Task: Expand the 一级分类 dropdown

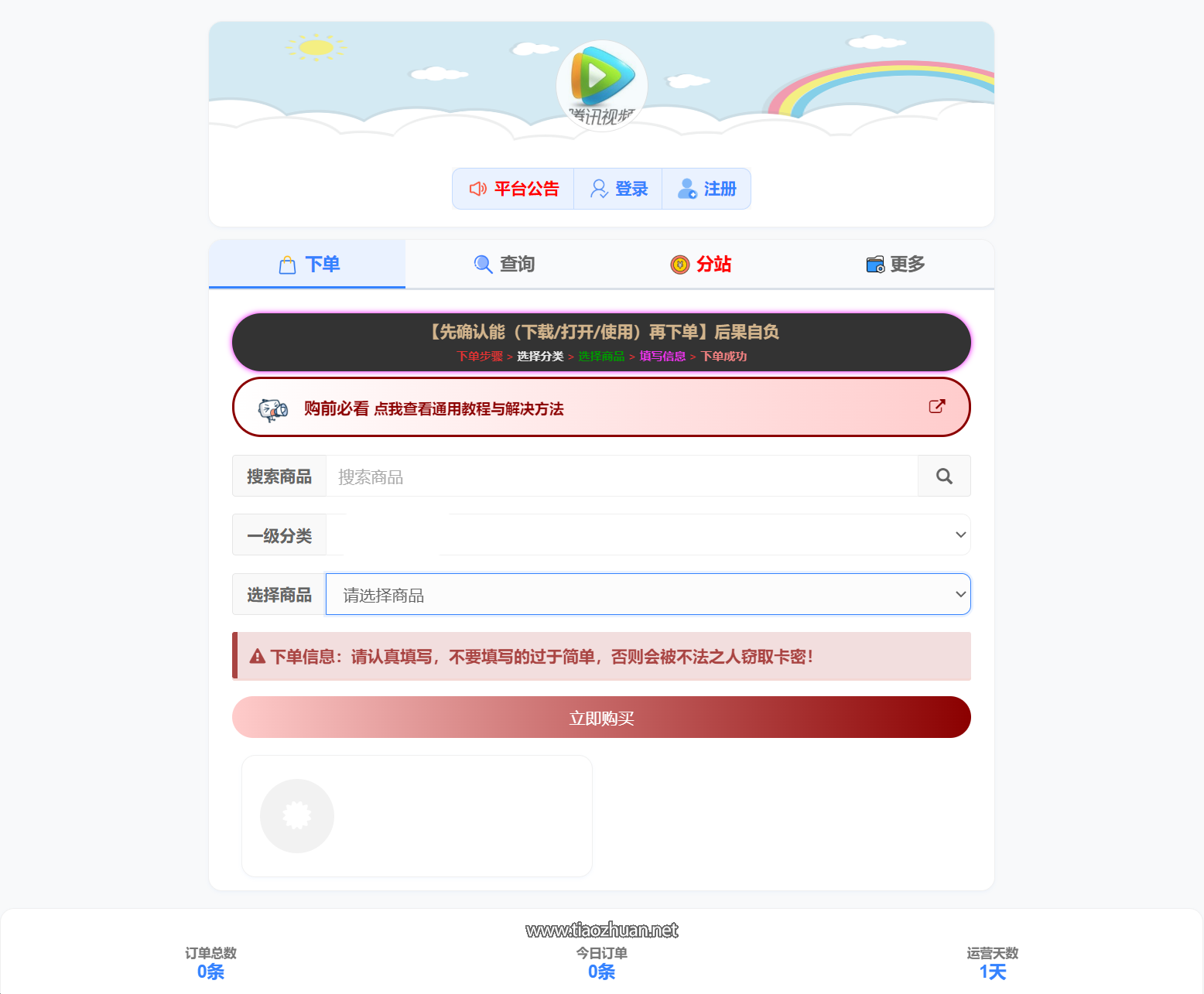Action: [648, 535]
